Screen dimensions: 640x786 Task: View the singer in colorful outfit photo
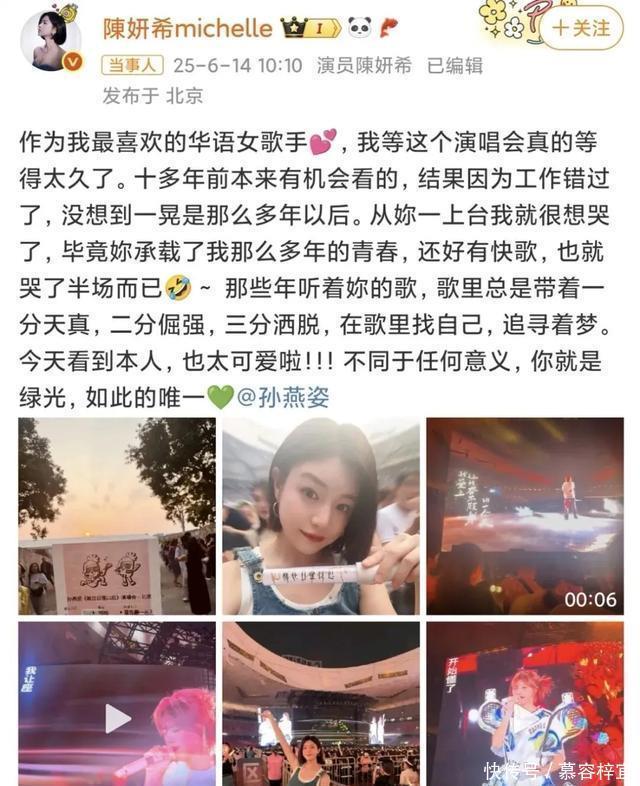click(524, 704)
